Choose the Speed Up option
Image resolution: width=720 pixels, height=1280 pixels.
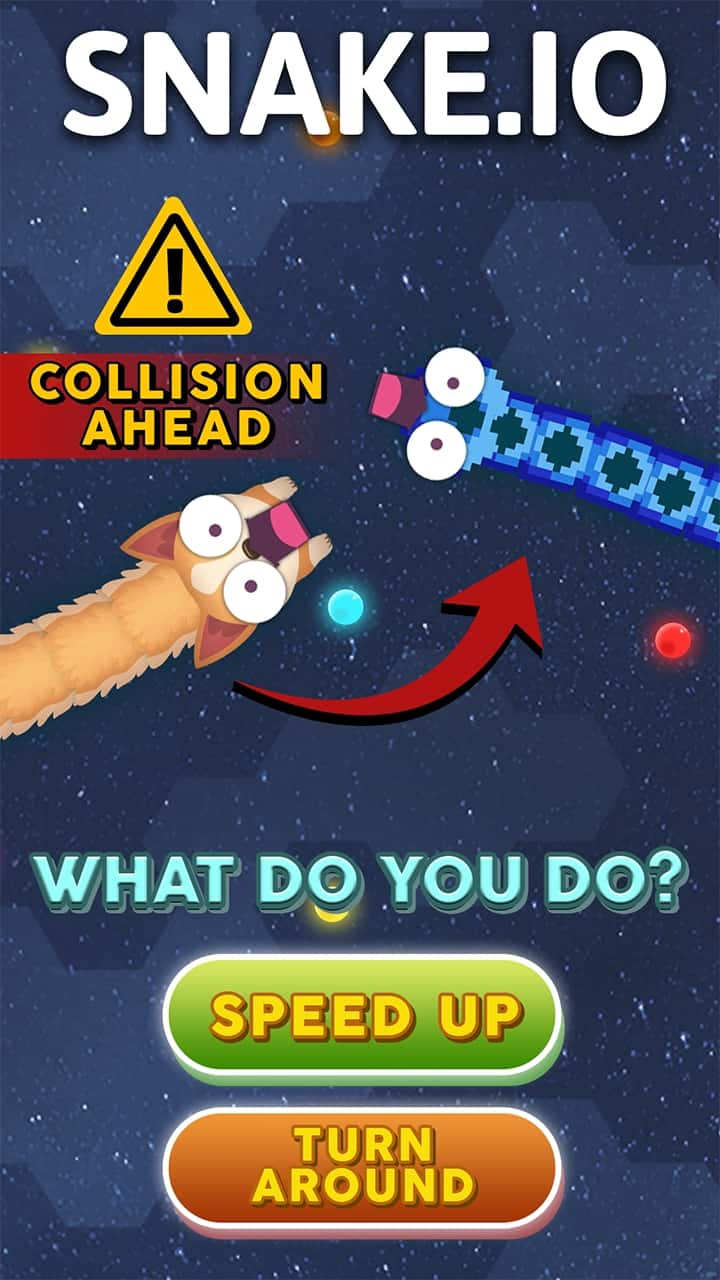[362, 1015]
